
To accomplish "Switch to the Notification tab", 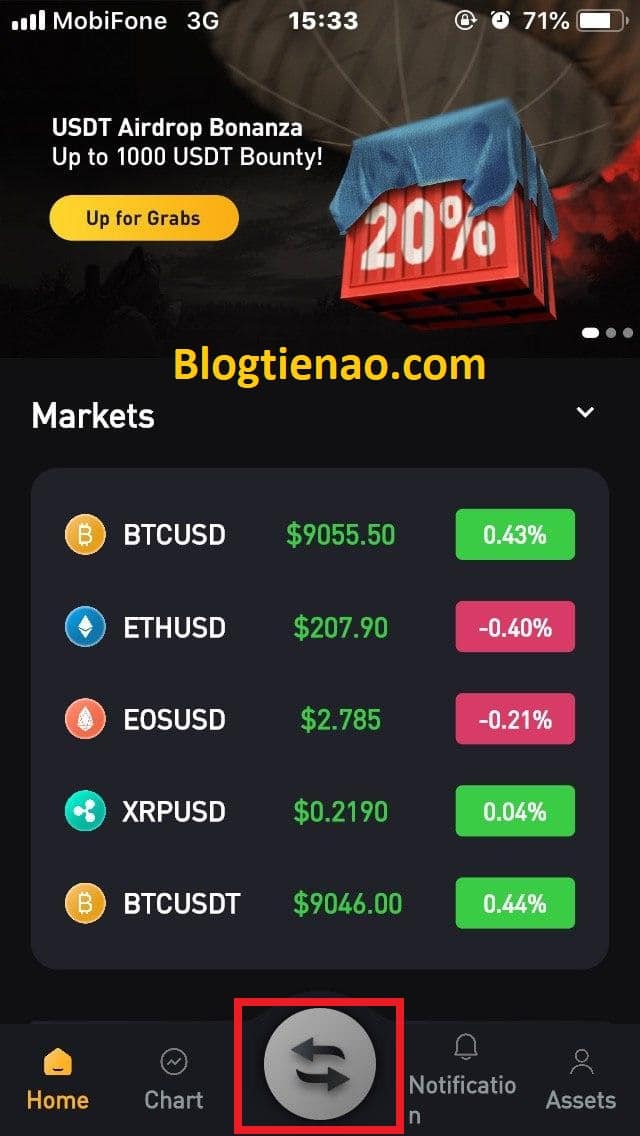I will (x=463, y=1080).
